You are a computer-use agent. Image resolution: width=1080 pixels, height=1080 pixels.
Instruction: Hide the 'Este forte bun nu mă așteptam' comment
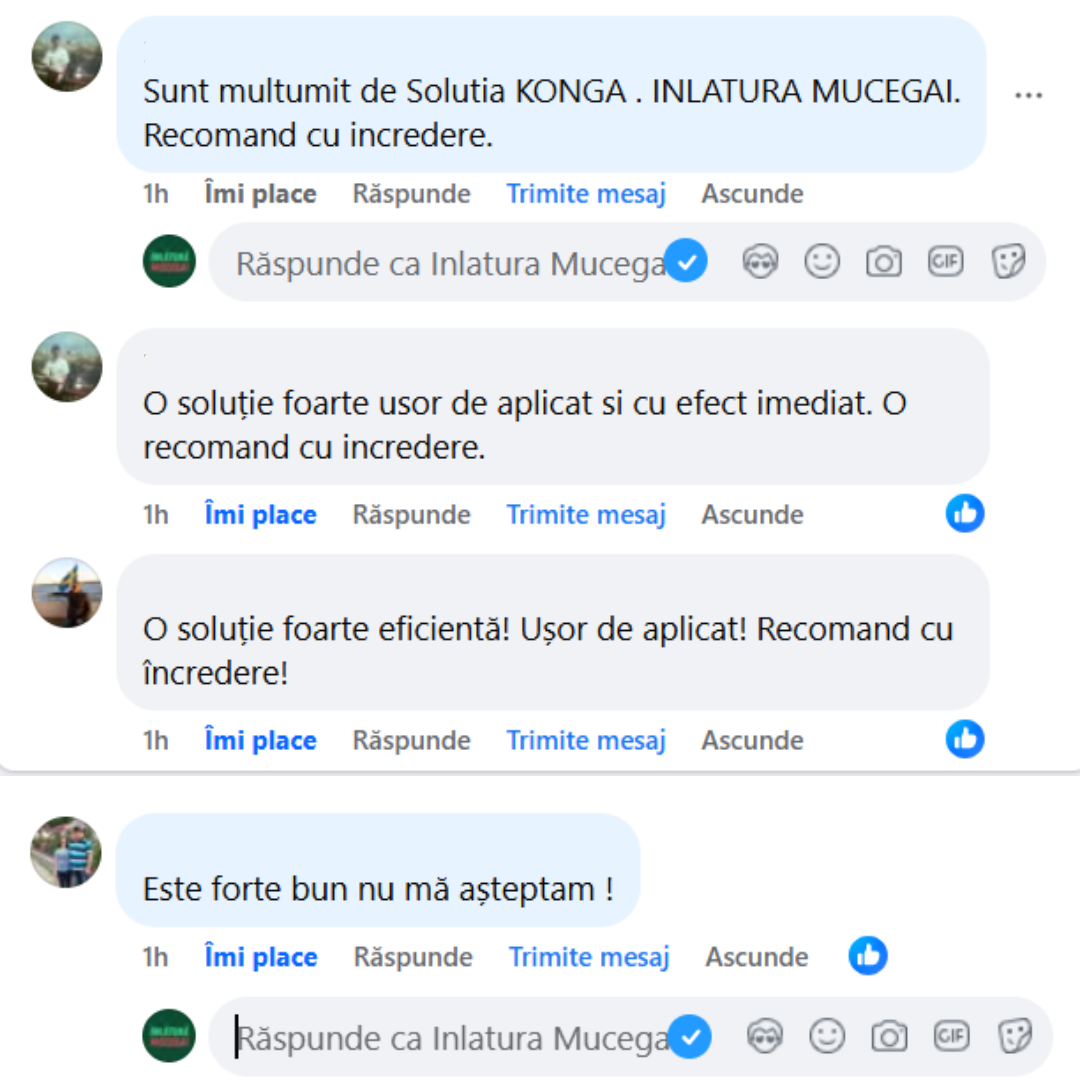756,957
